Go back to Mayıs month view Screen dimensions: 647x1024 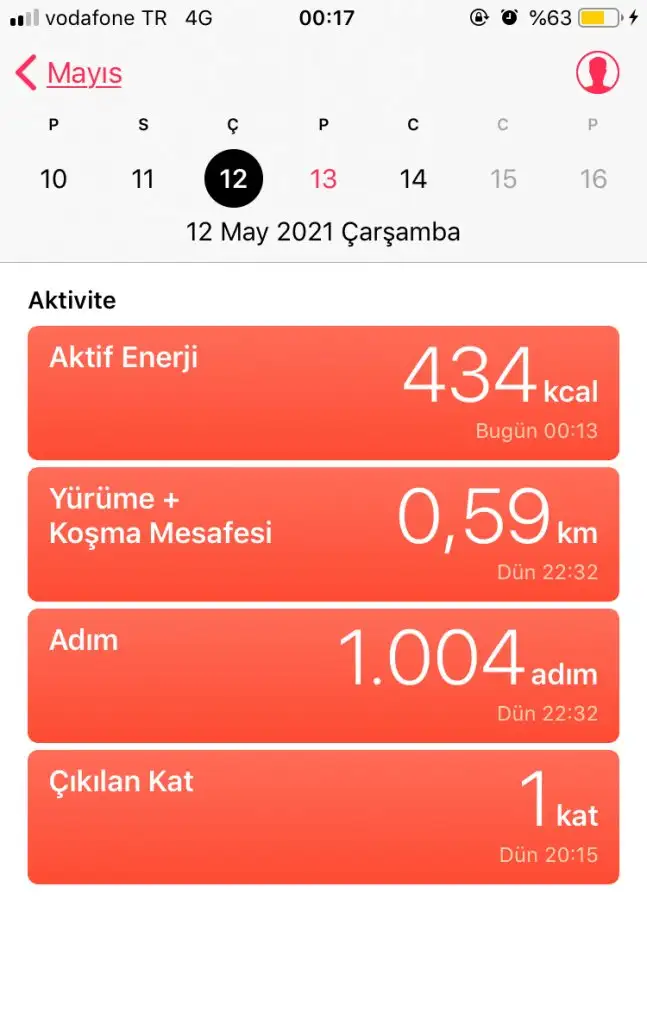click(x=70, y=74)
